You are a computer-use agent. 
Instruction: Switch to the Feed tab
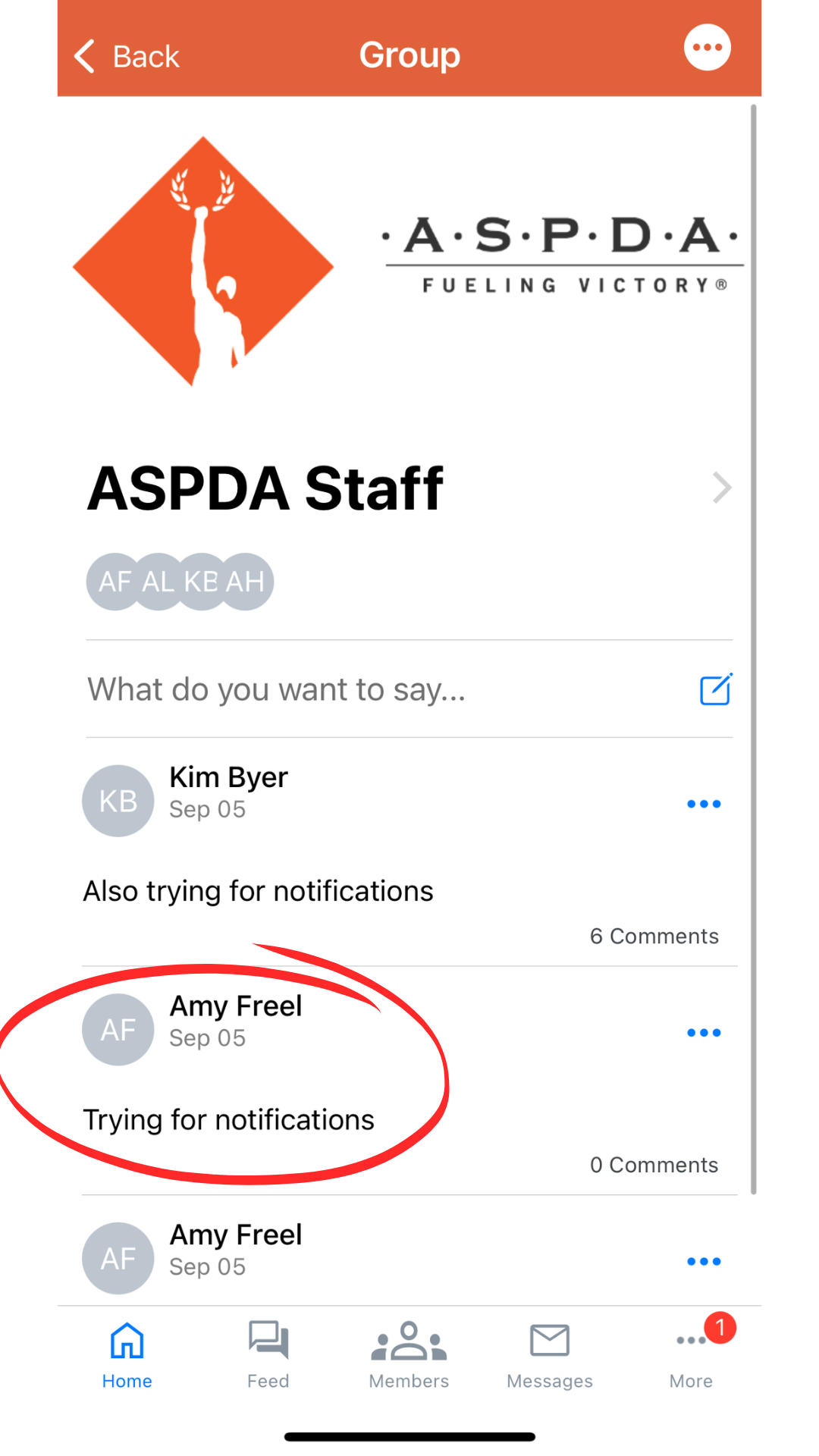[x=268, y=1356]
